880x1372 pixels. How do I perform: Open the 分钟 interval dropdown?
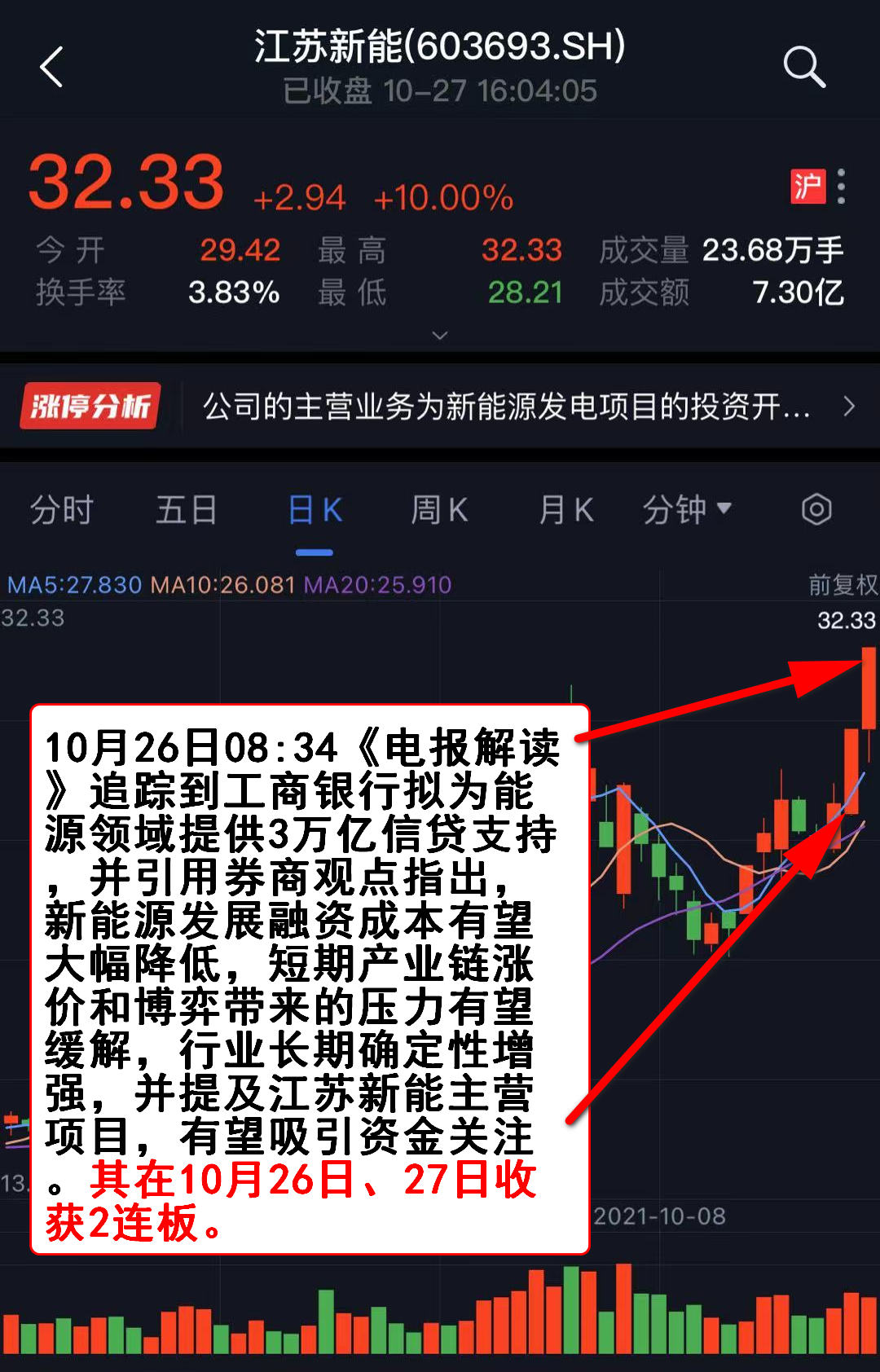(x=687, y=511)
